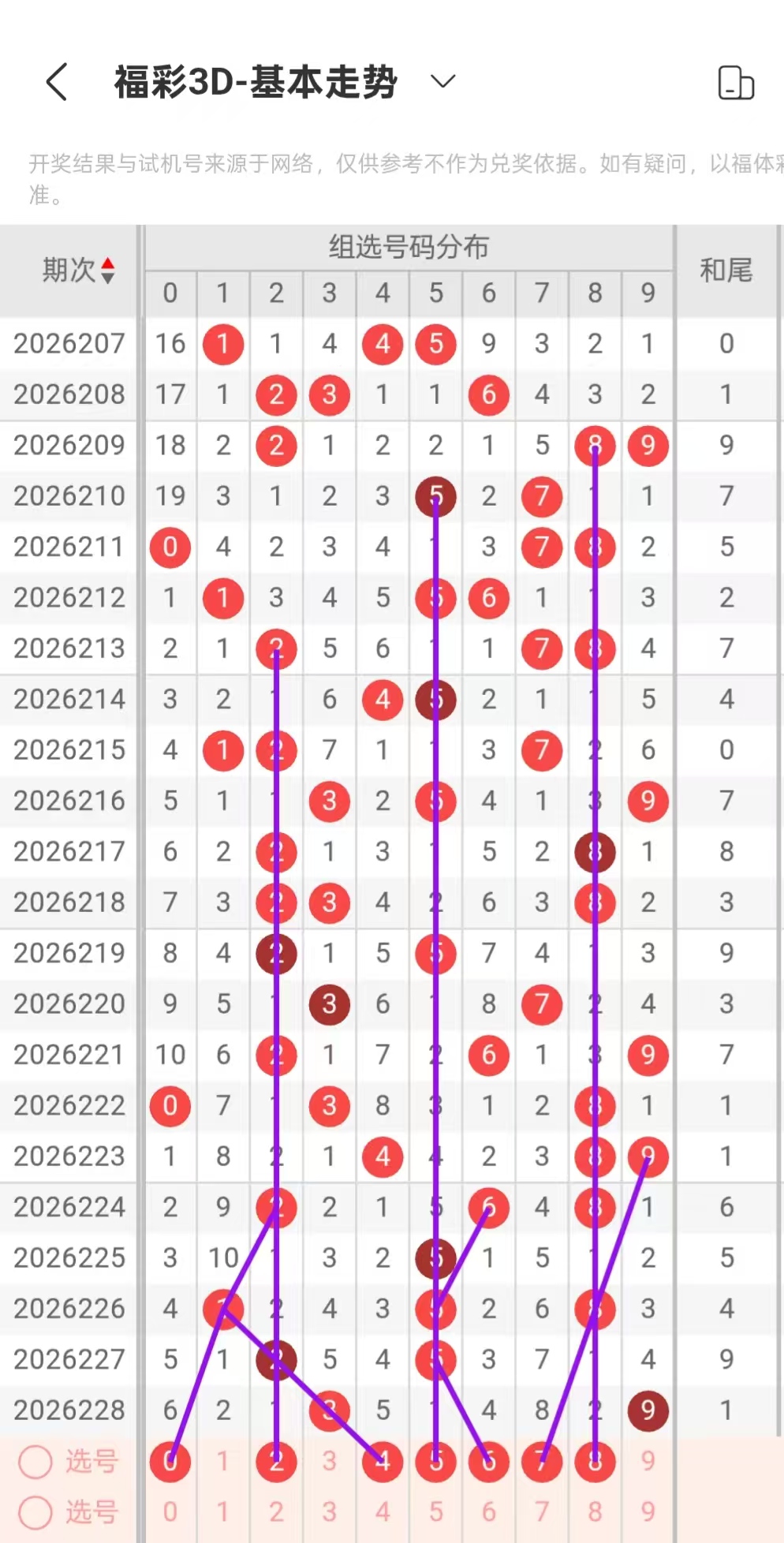
Task: Pick number 5 in second 选号 row
Action: (435, 1512)
